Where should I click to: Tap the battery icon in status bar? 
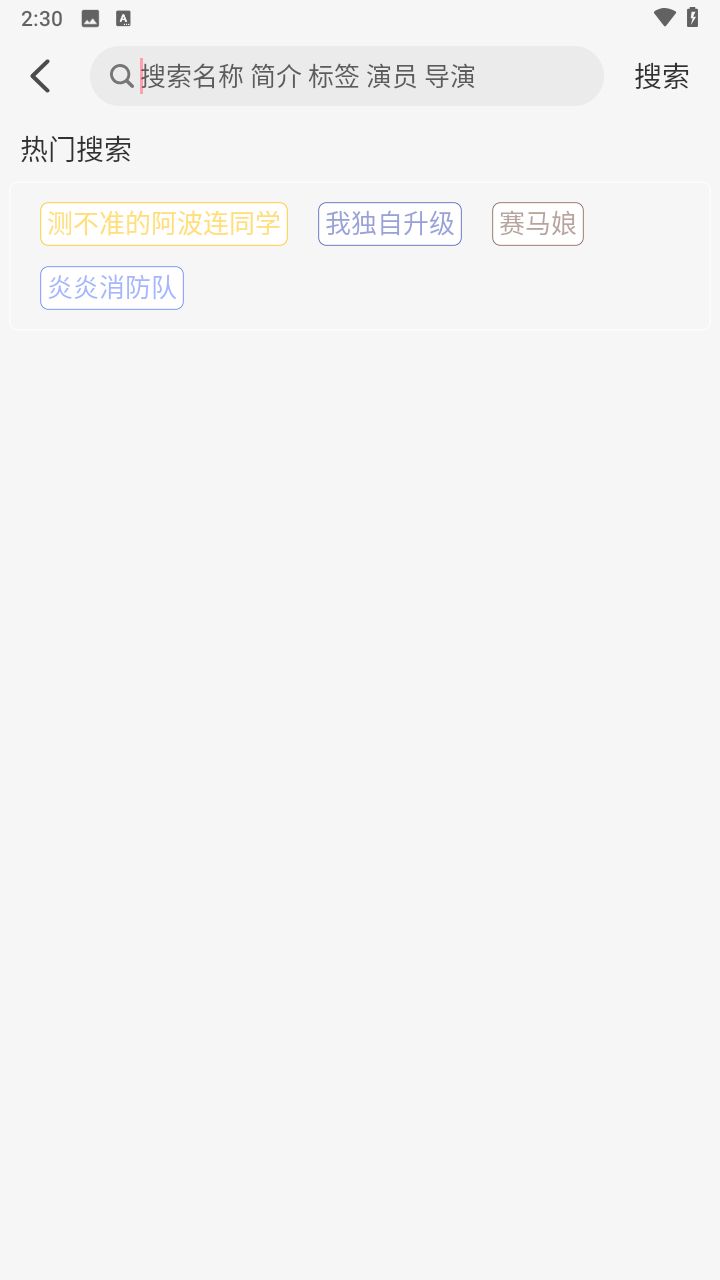692,17
